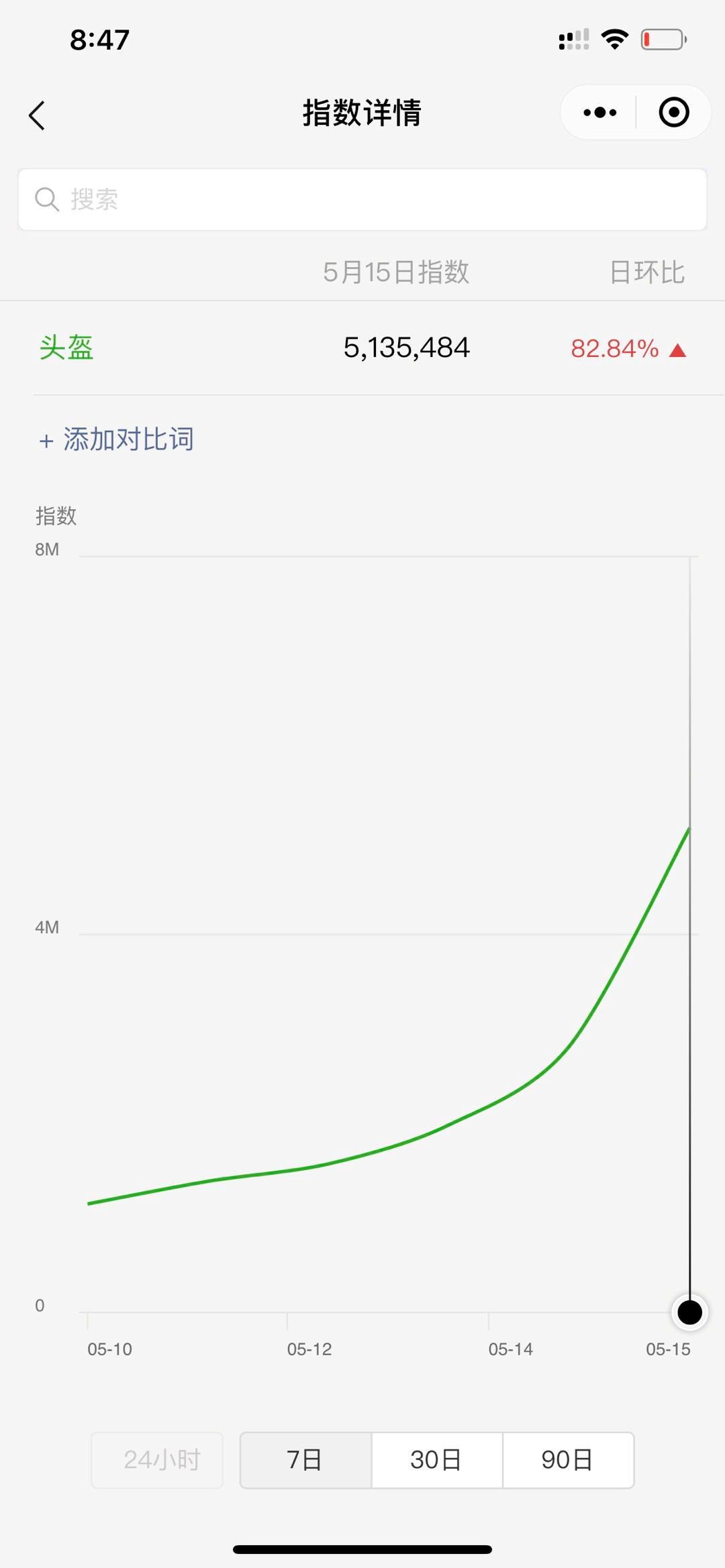Go back with the top-left arrow
Viewport: 725px width, 1568px height.
[x=37, y=115]
